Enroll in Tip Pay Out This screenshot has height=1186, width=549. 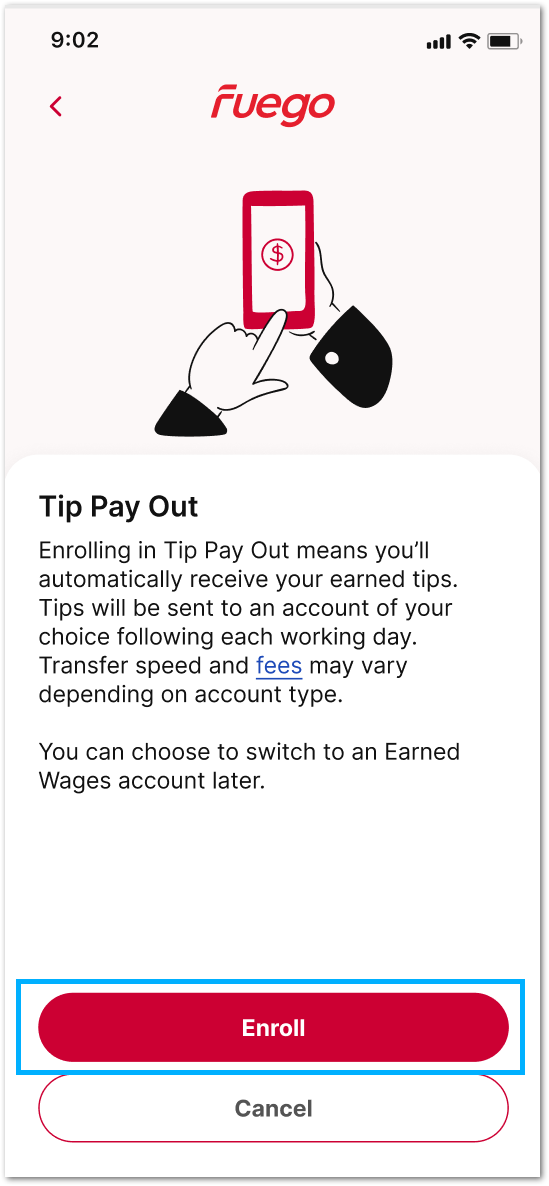274,1027
